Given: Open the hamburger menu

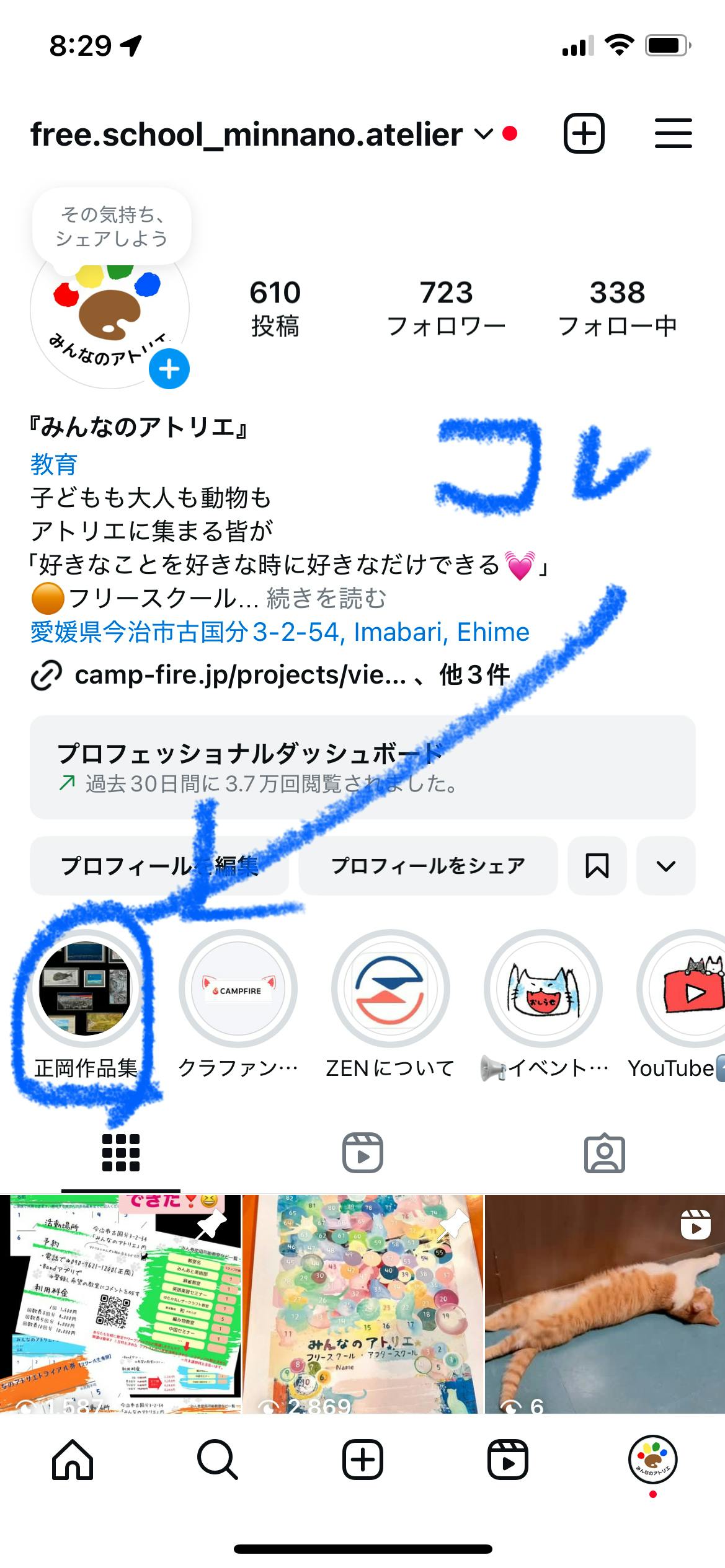Looking at the screenshot, I should tap(673, 133).
